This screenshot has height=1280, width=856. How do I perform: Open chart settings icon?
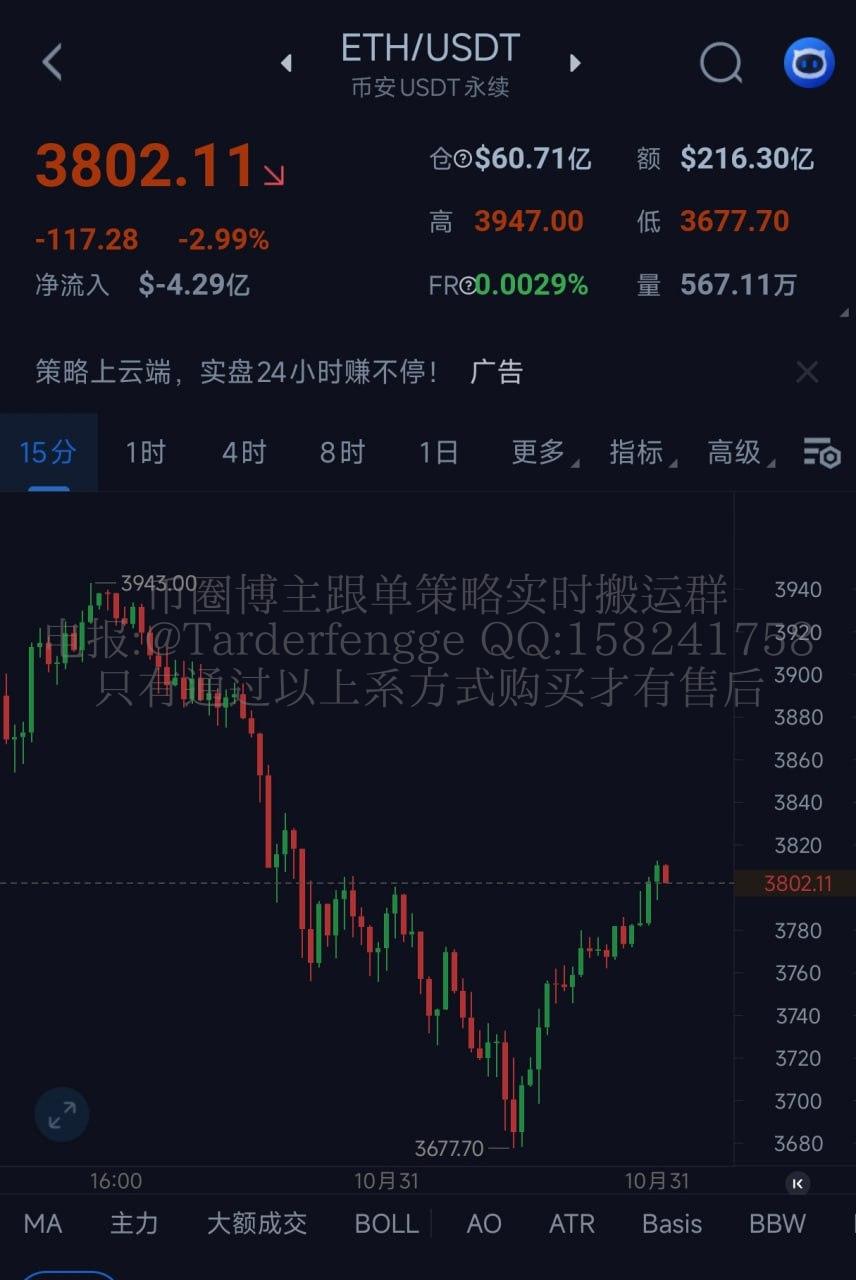(x=822, y=453)
